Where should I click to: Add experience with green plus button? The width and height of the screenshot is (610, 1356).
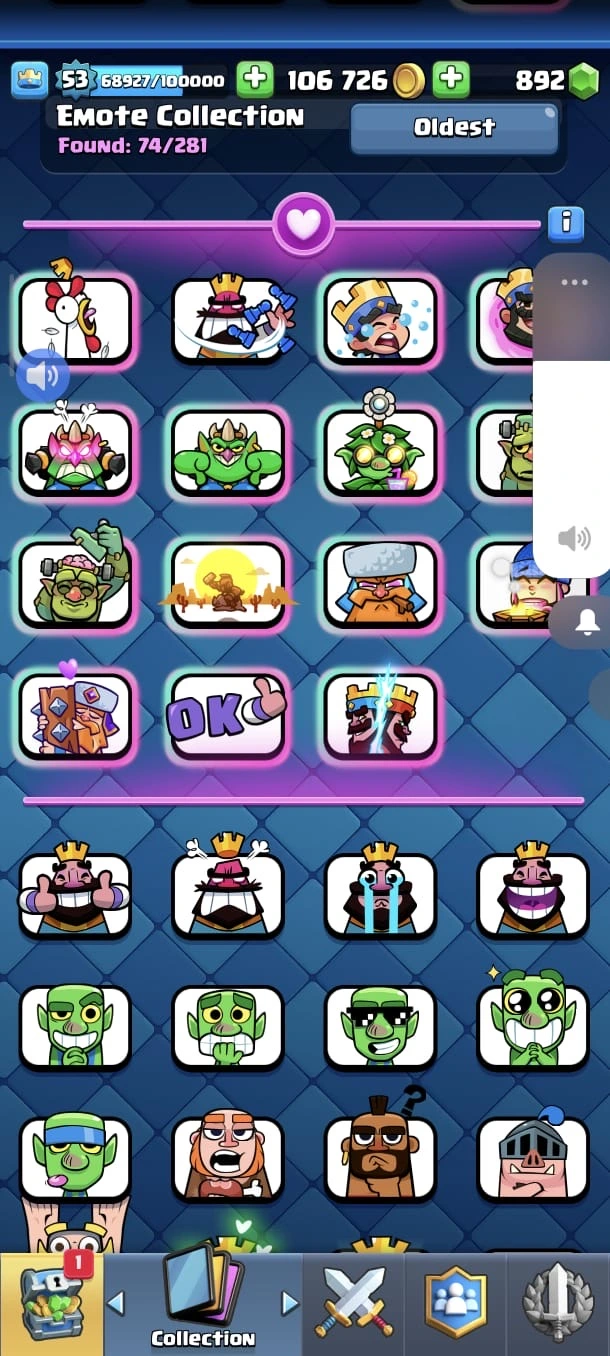tap(254, 80)
